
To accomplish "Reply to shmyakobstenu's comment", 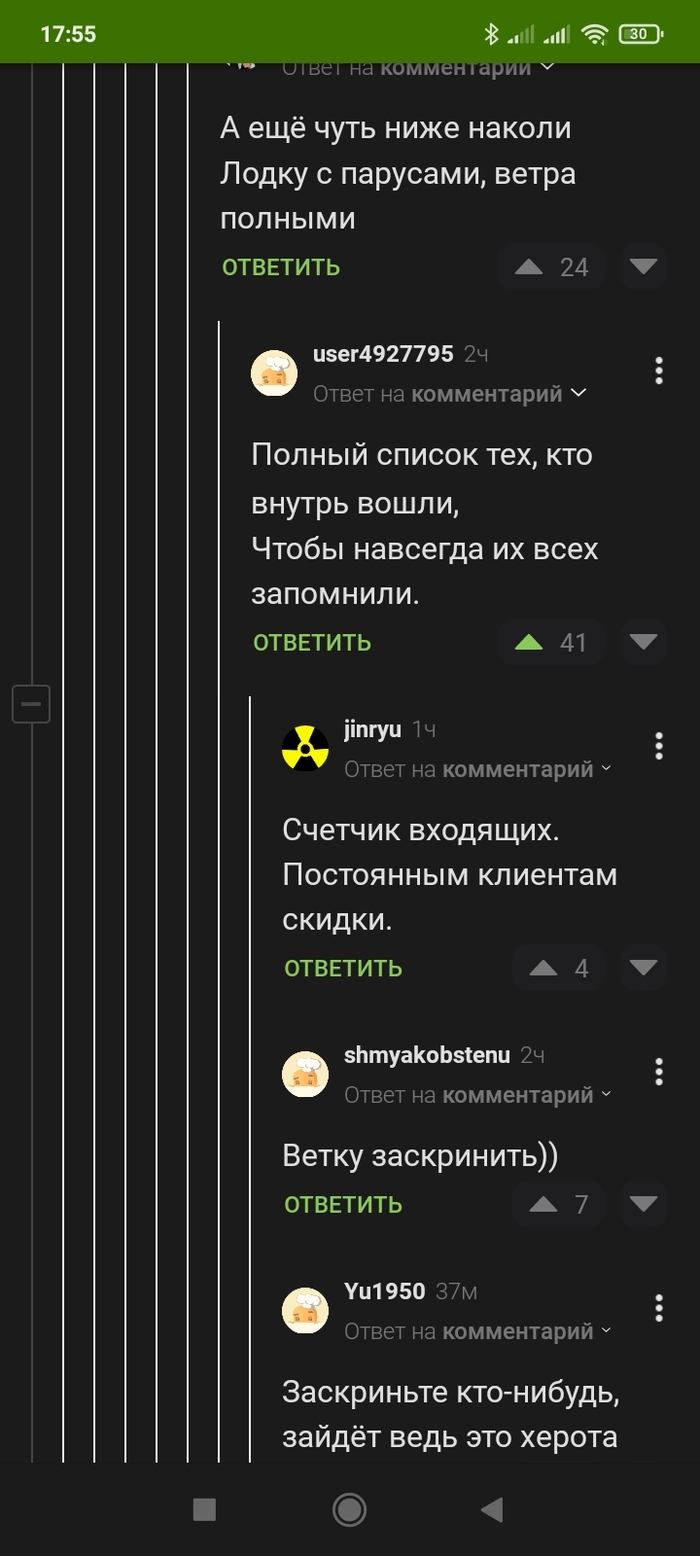I will (x=343, y=1204).
